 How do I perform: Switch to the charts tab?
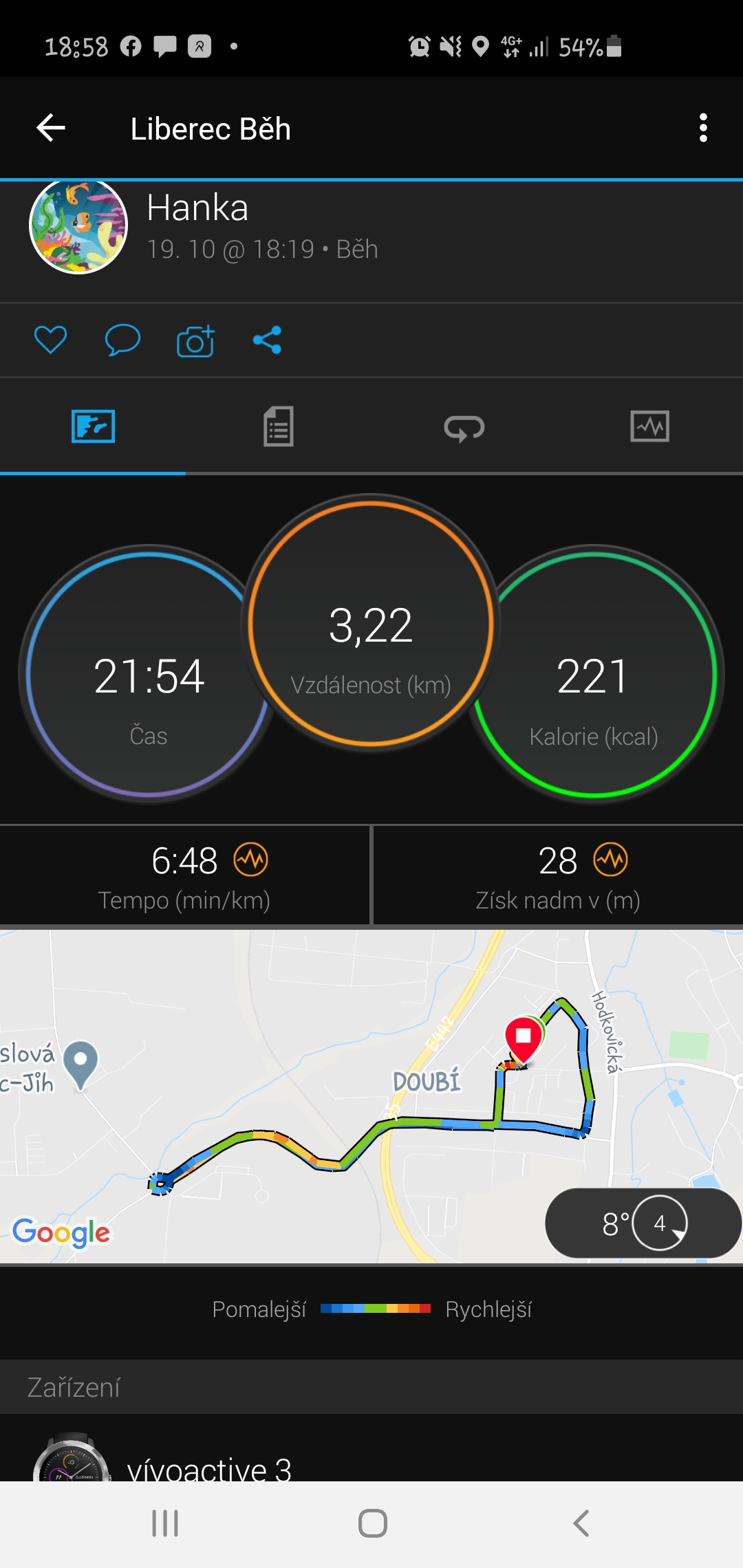point(650,426)
